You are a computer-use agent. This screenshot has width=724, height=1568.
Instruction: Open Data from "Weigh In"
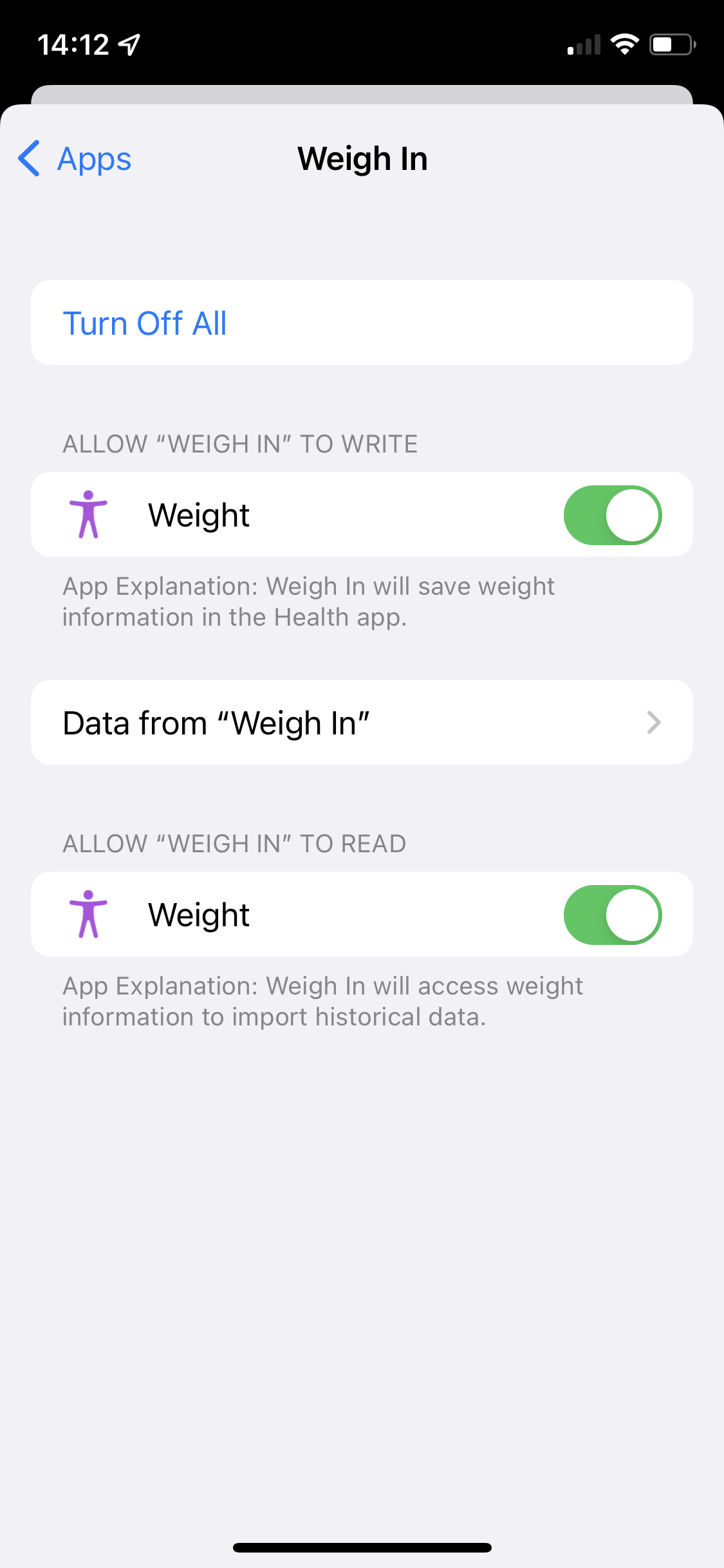pos(362,723)
